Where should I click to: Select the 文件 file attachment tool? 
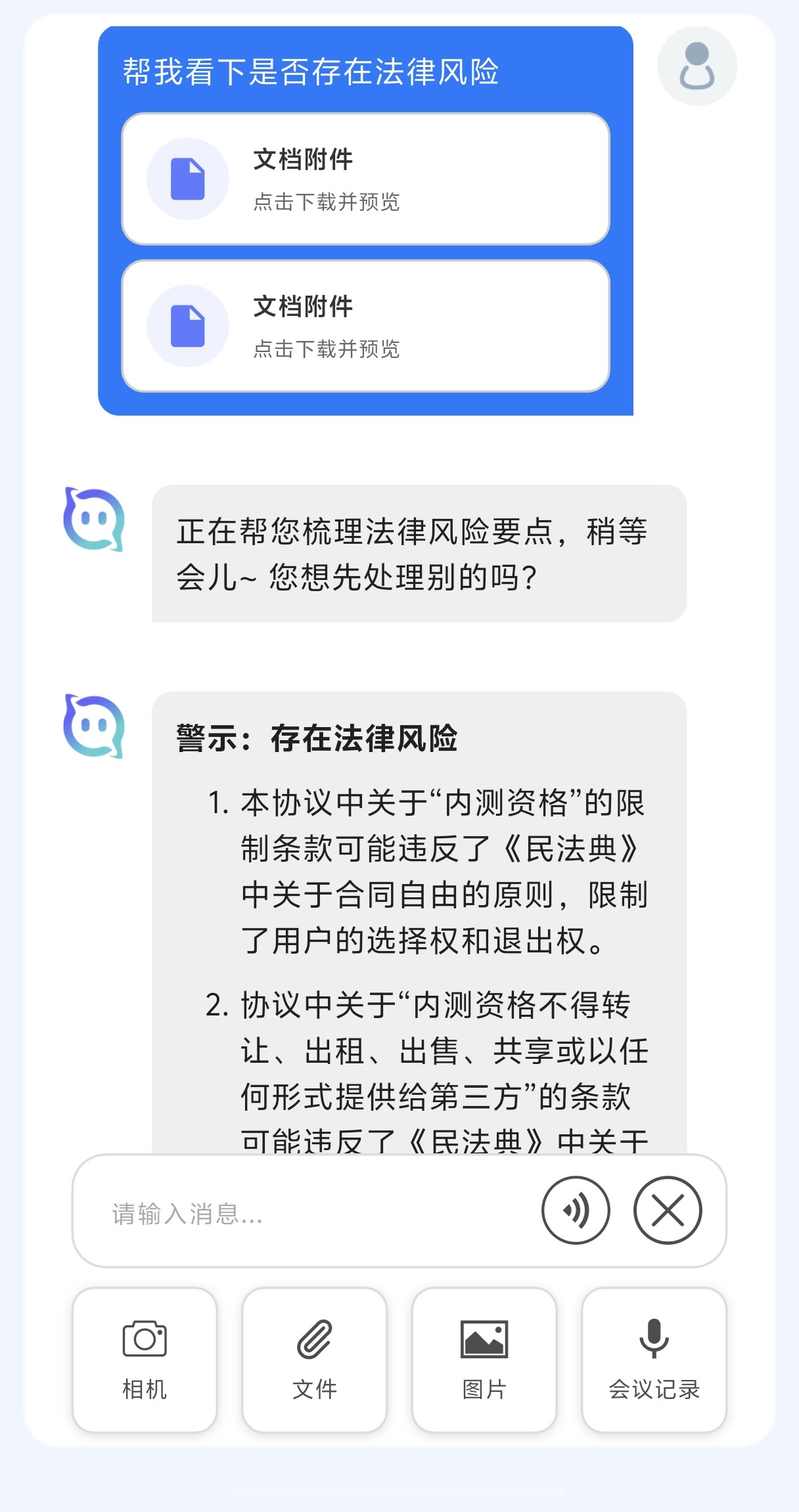(x=314, y=1360)
